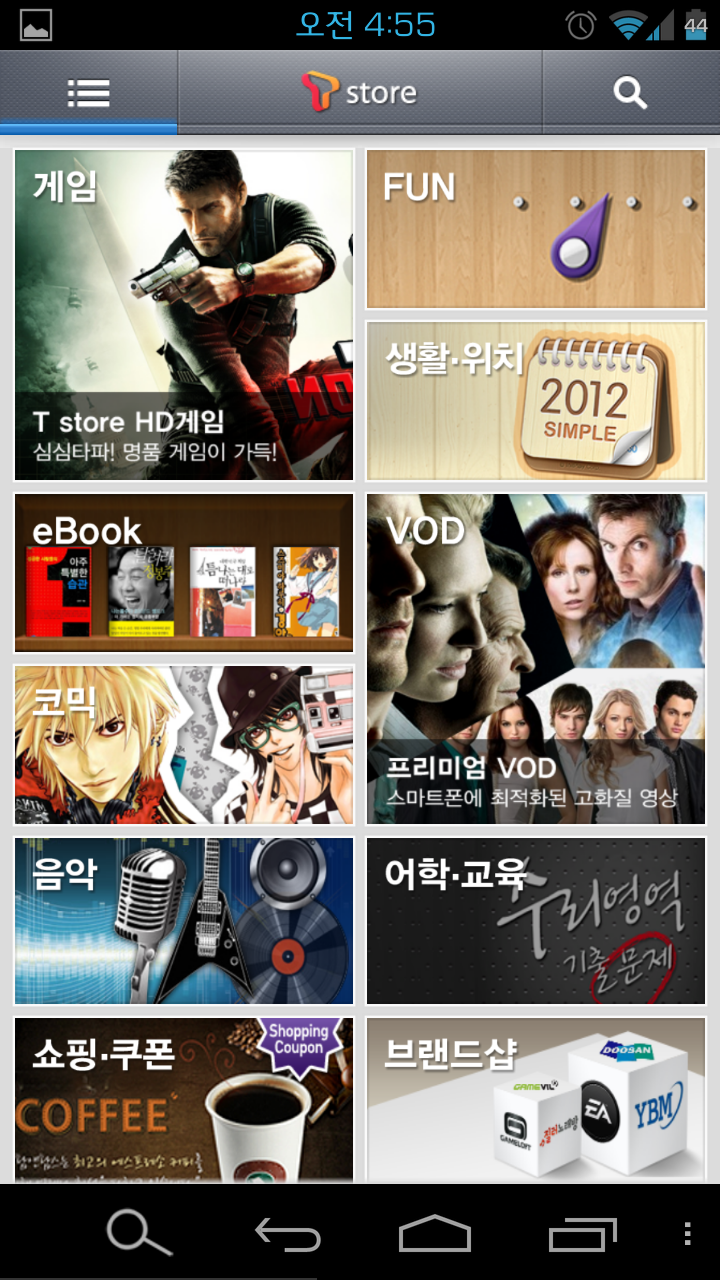Open the 쇼핑·쿠폰 category tile
This screenshot has width=720, height=1280.
click(184, 1100)
